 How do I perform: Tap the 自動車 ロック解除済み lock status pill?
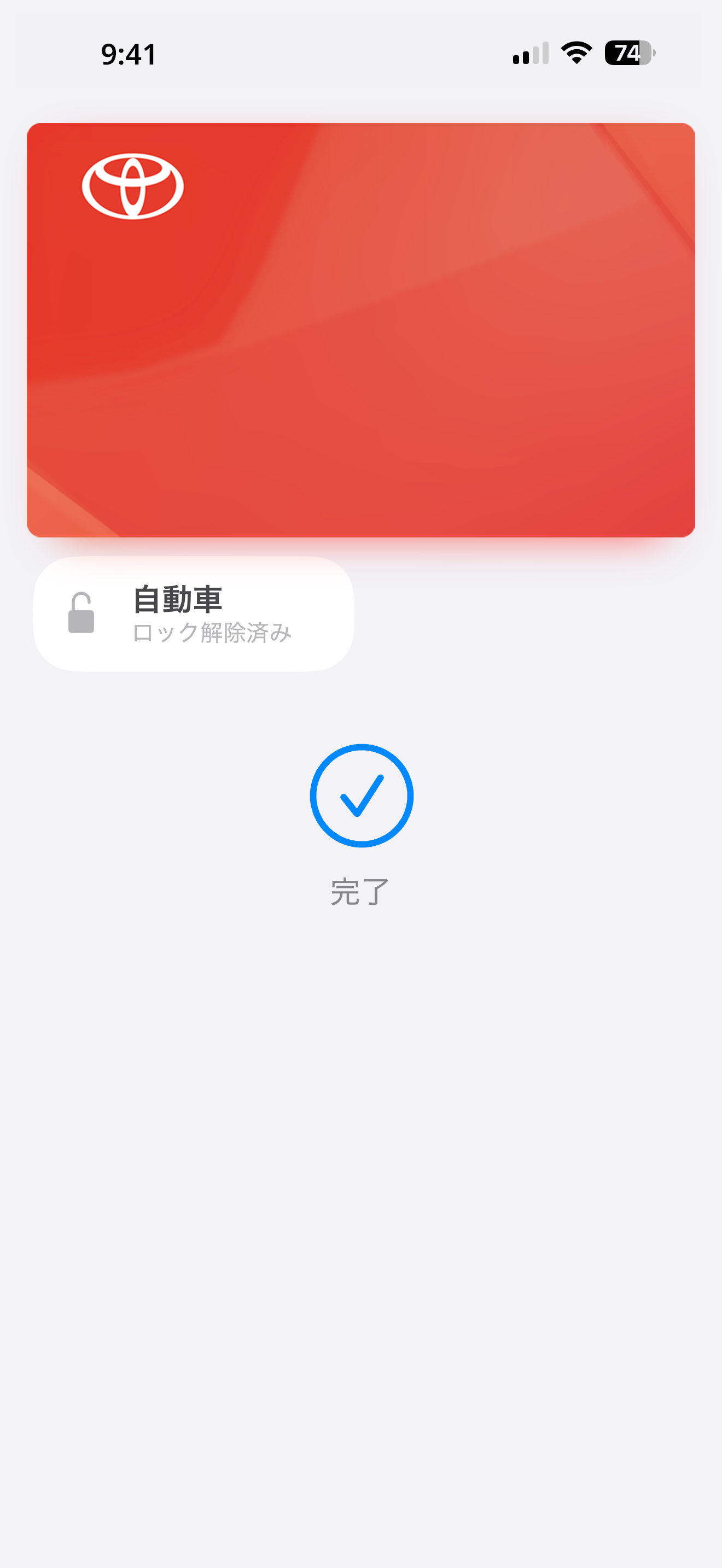tap(194, 613)
